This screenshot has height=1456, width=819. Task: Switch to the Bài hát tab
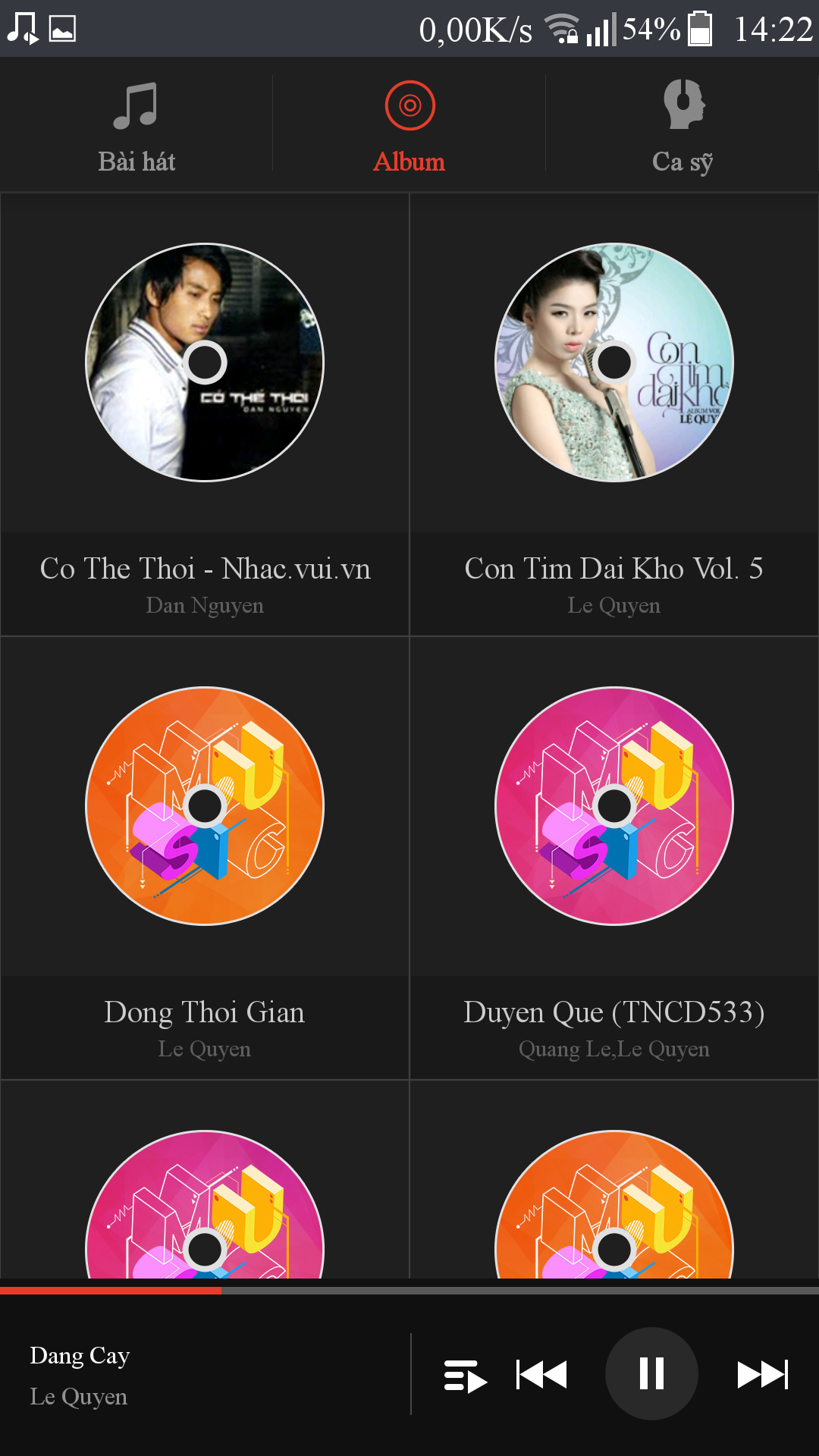pyautogui.click(x=136, y=126)
